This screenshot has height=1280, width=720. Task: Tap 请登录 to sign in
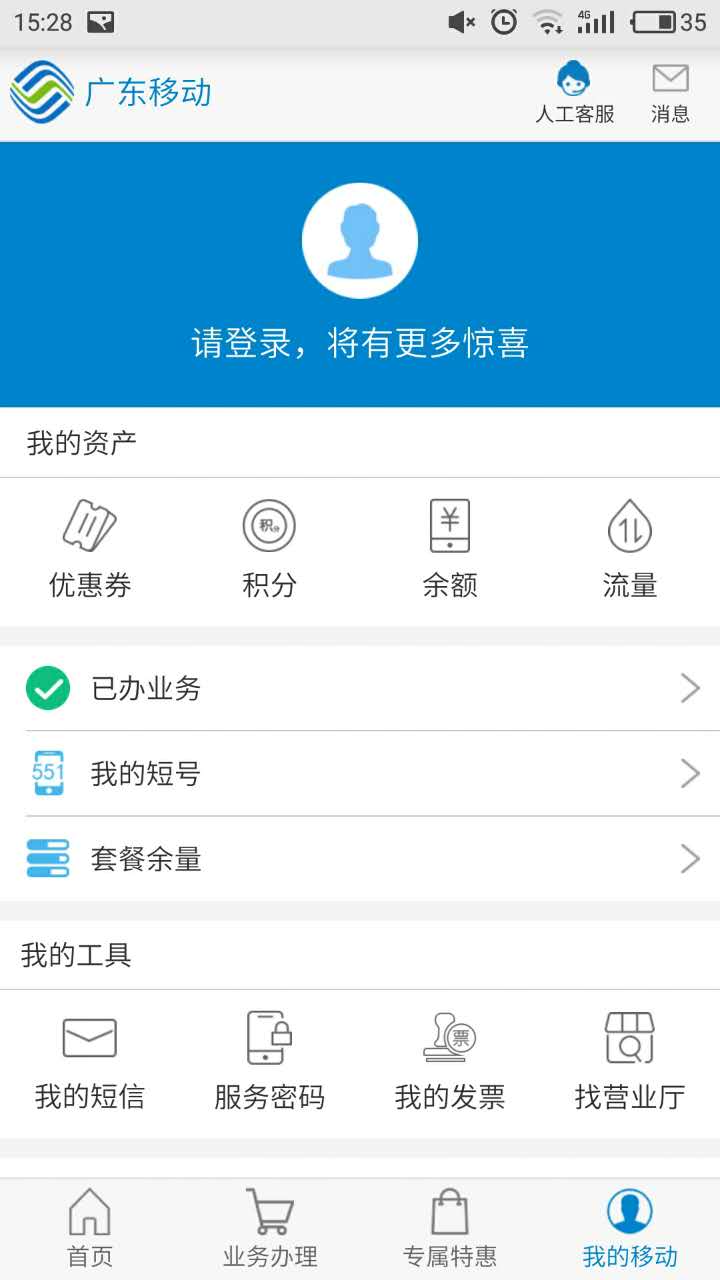360,342
